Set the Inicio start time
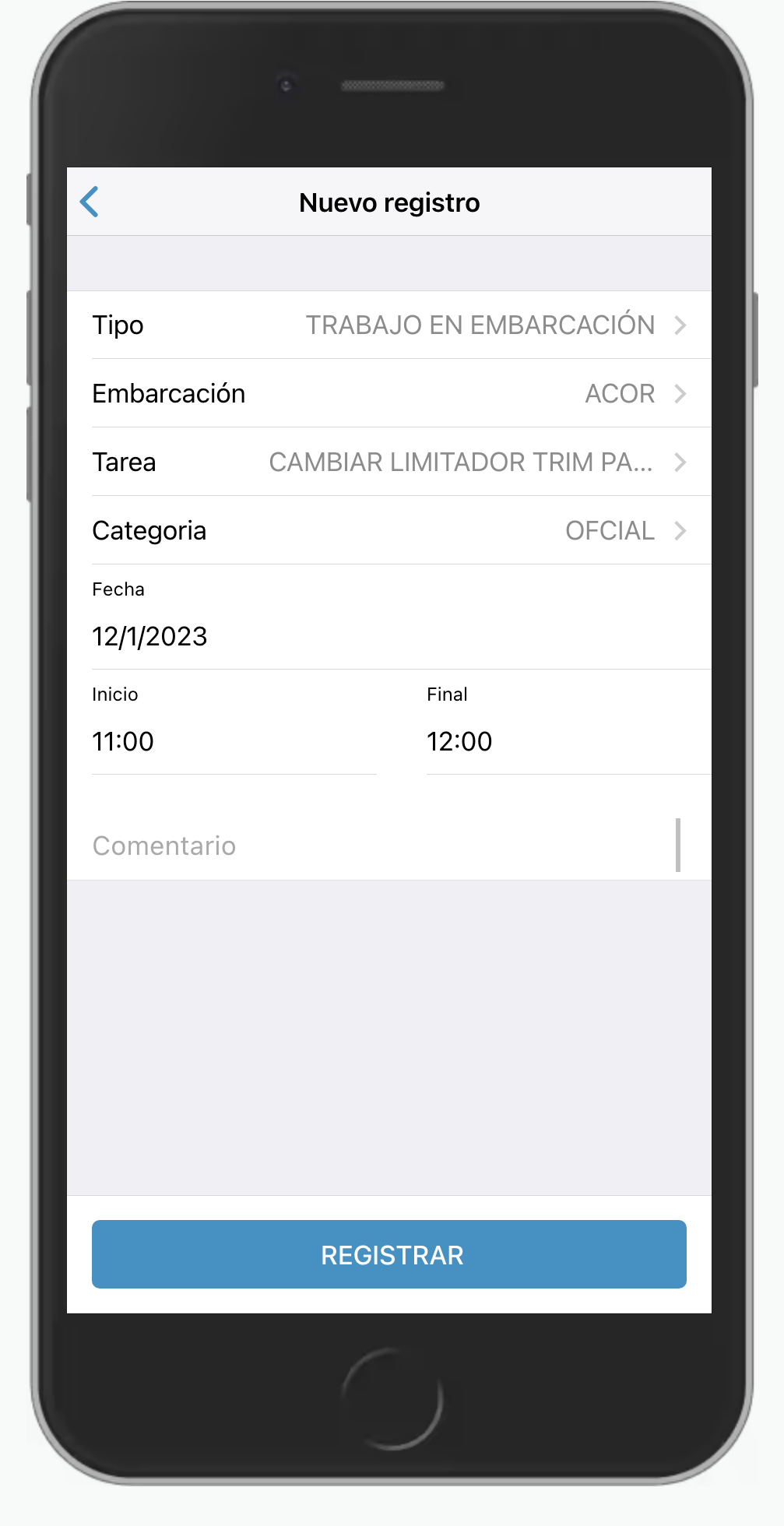Screen dimensions: 784x1526 234,741
